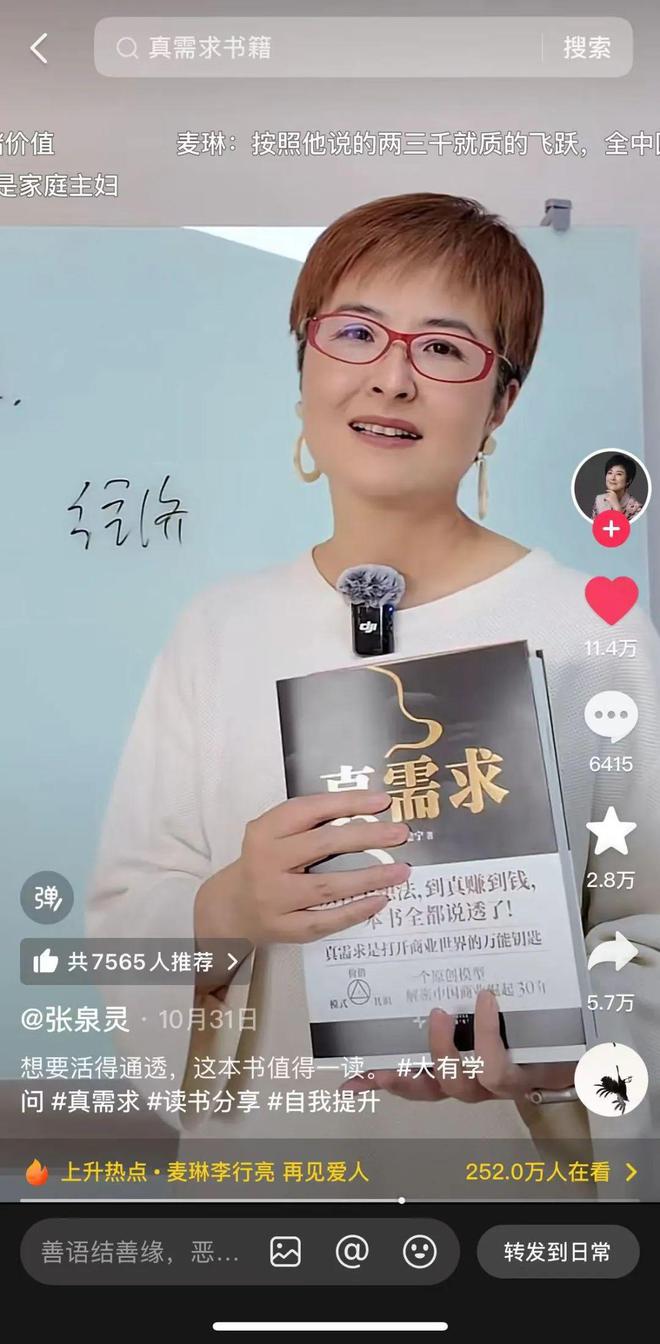
Task: Open the spinning music disc
Action: point(612,1080)
